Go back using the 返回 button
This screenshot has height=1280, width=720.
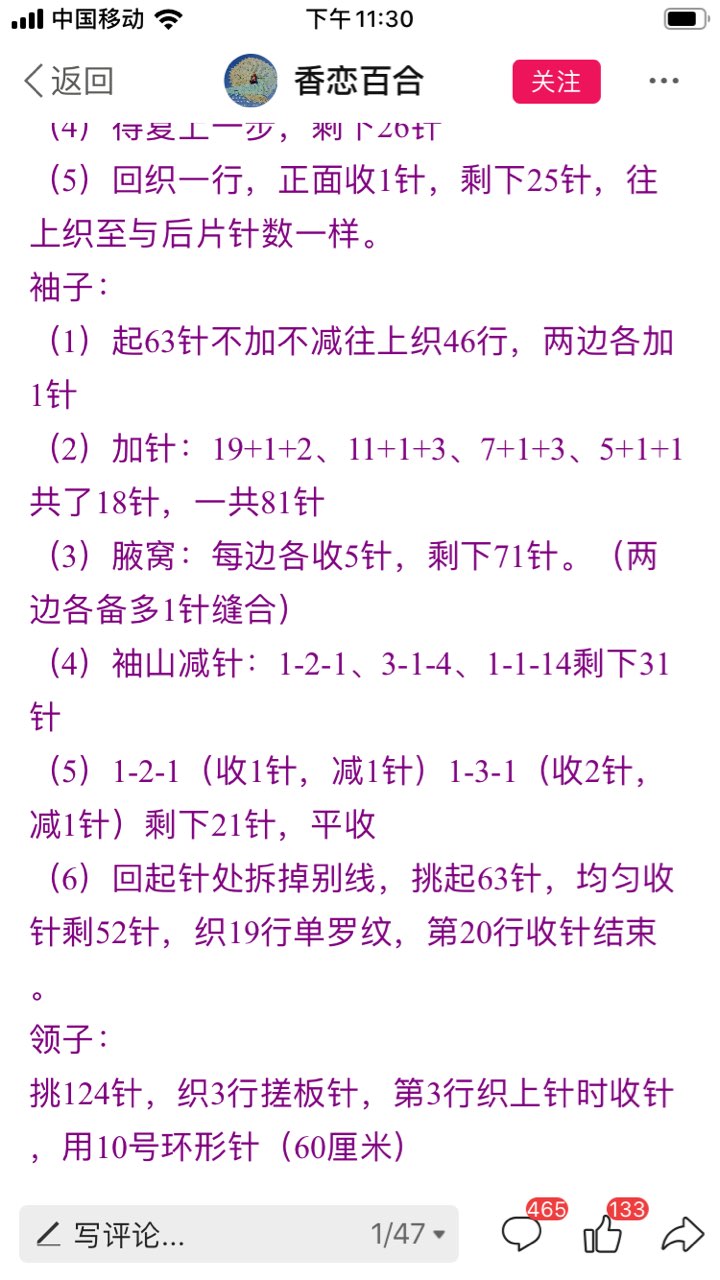pos(68,81)
